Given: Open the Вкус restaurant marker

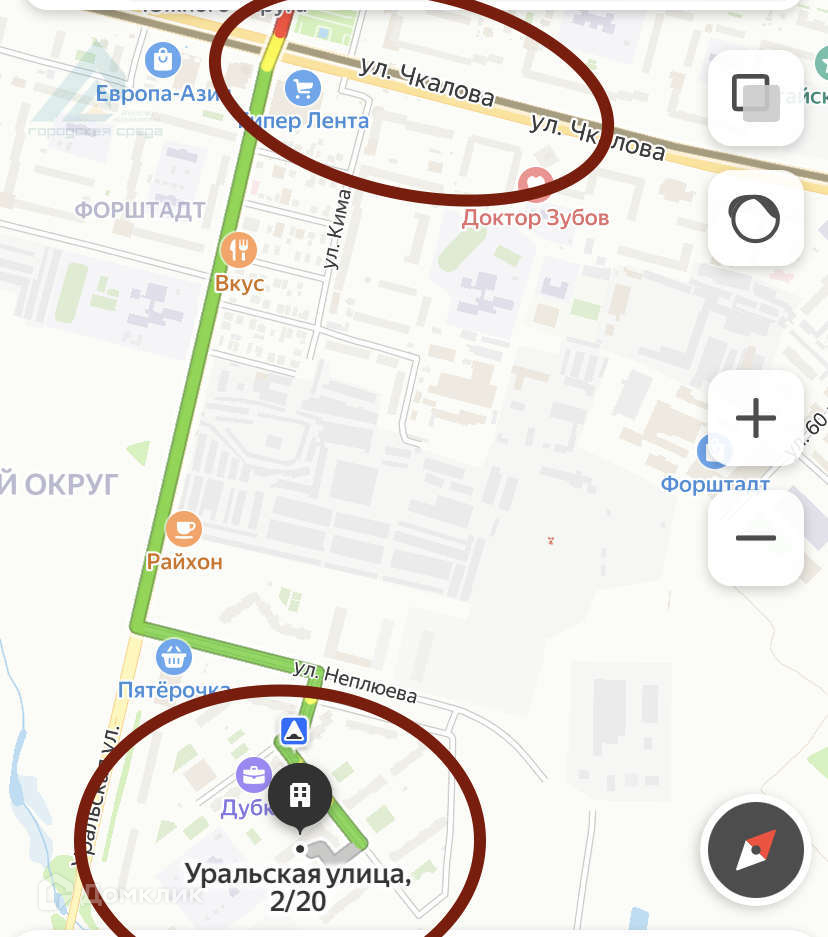Looking at the screenshot, I should 239,250.
